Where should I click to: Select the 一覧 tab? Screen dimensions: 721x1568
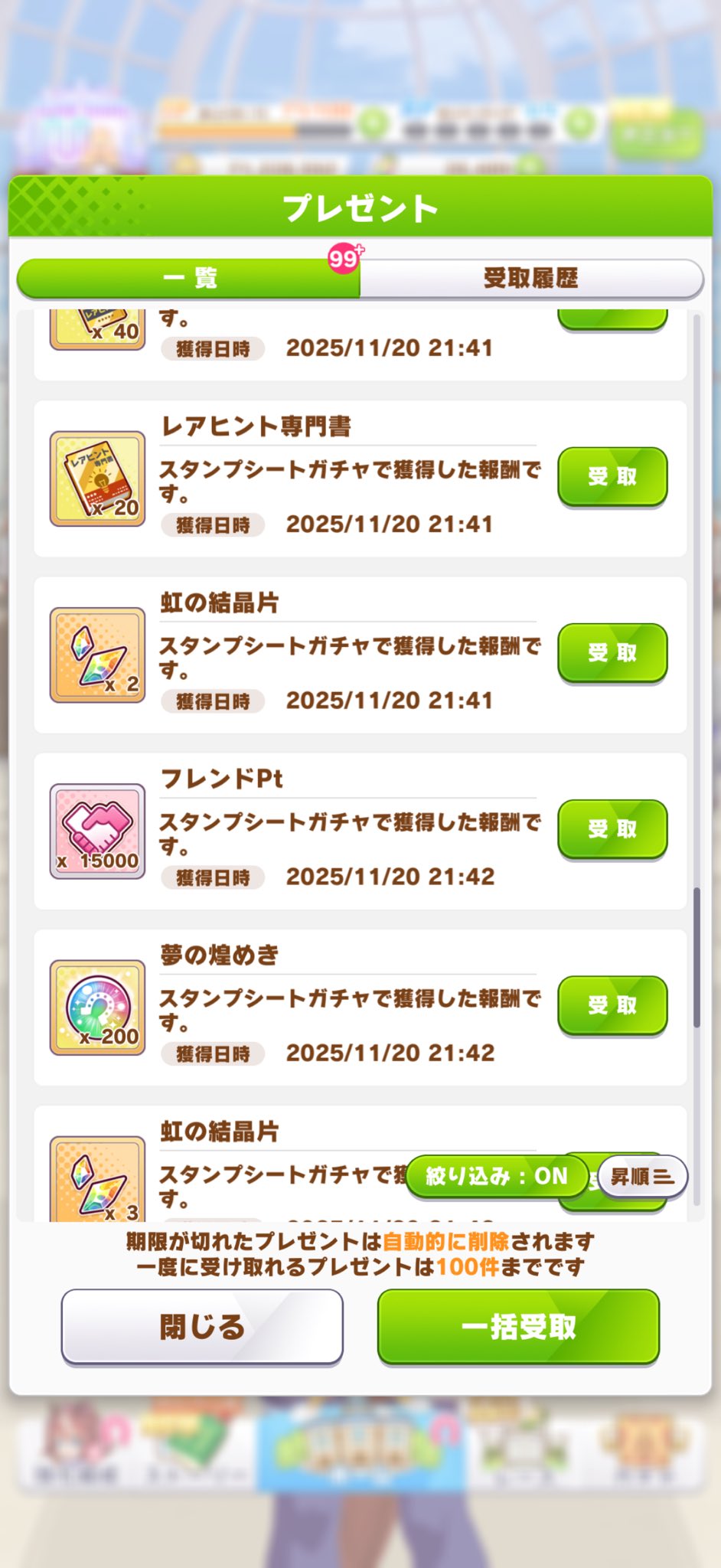click(x=189, y=278)
